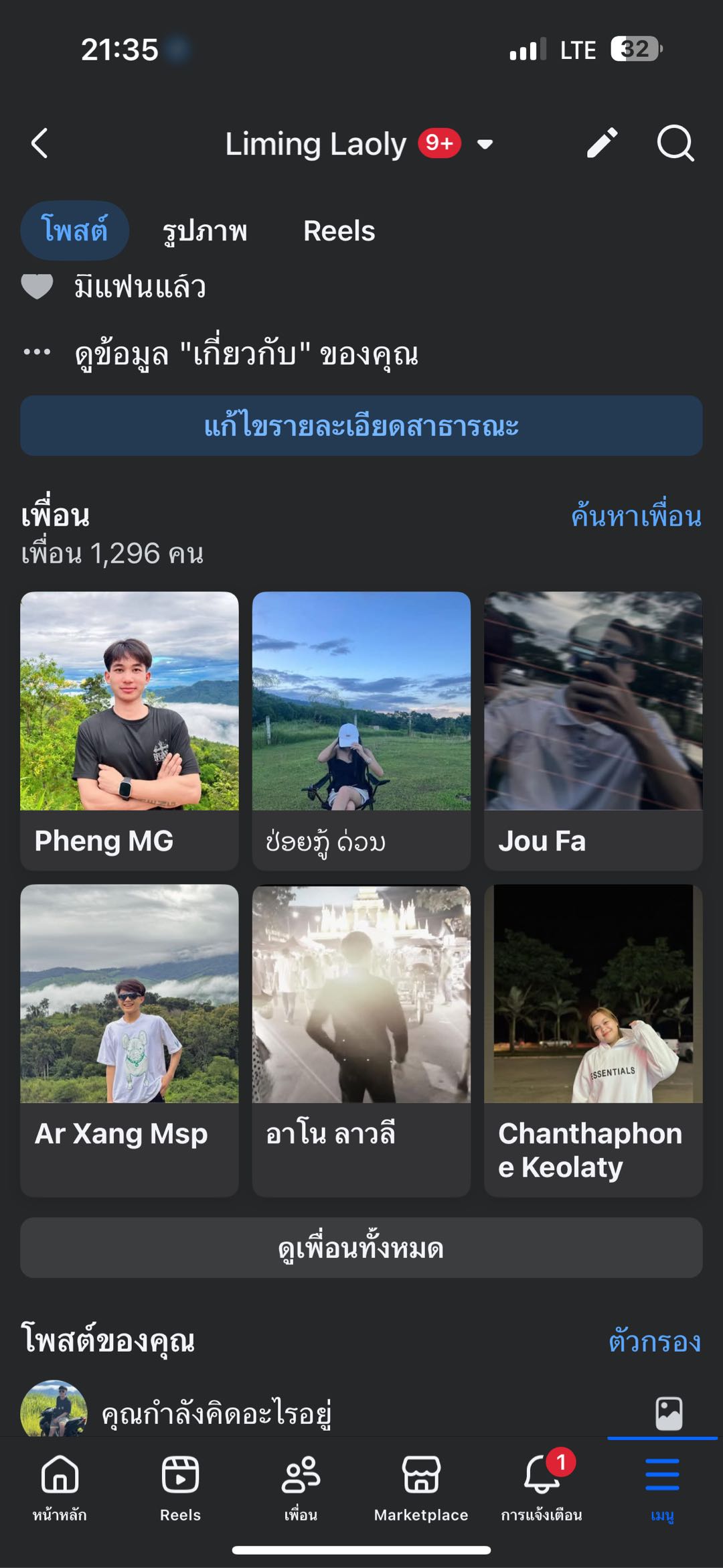This screenshot has width=723, height=1568.
Task: Open the ตัวกรอง posts filter
Action: coord(654,1341)
